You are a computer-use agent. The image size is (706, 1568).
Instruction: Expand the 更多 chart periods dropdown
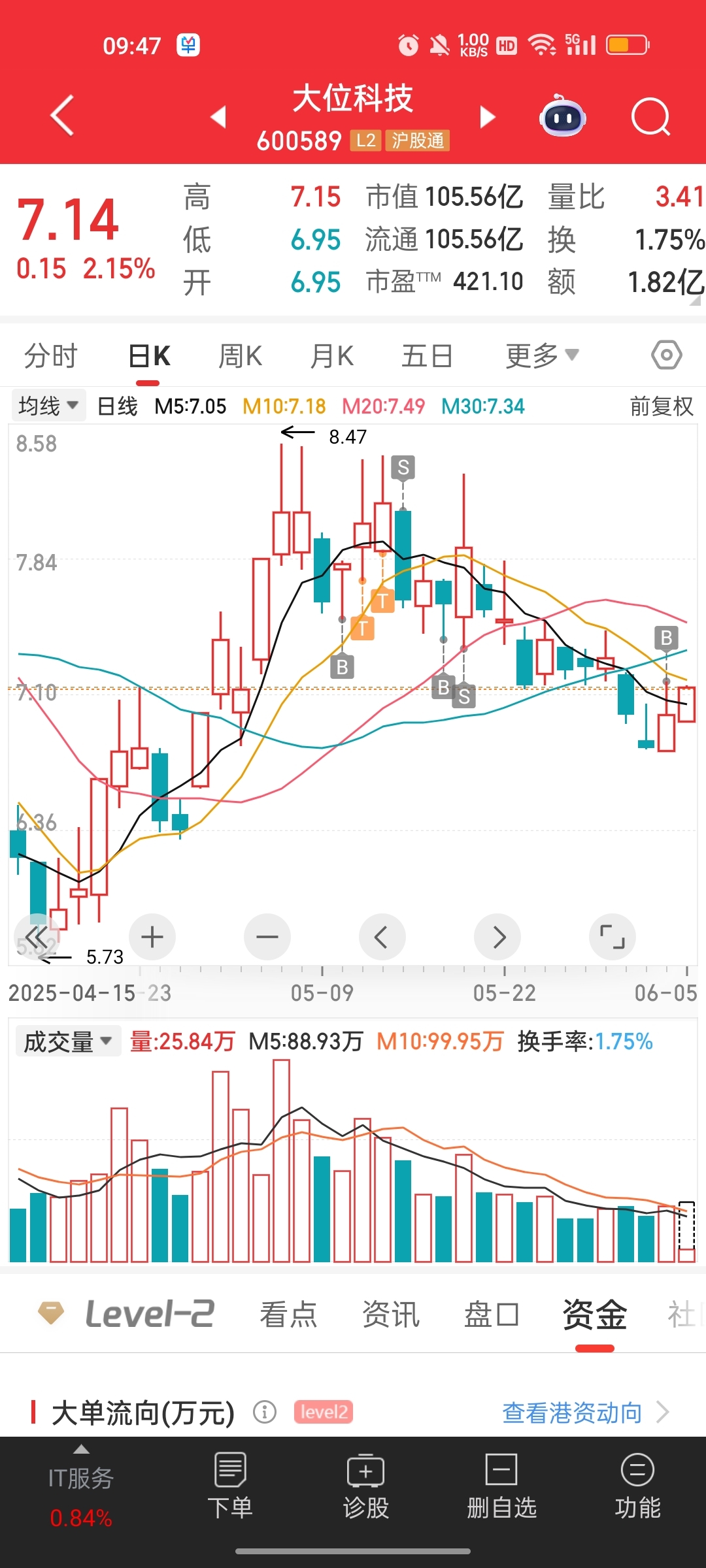[x=542, y=356]
